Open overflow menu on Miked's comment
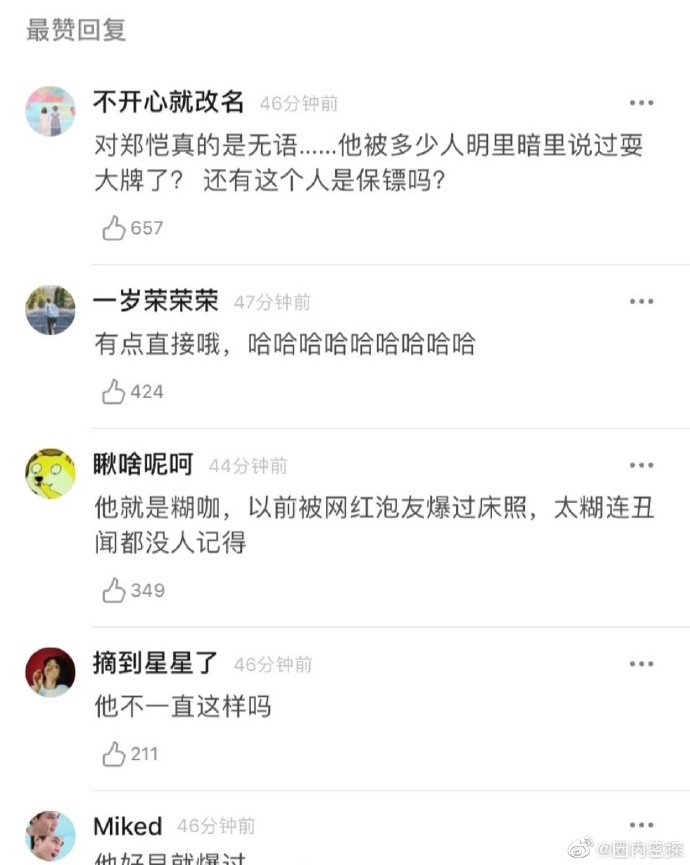Image resolution: width=690 pixels, height=865 pixels. coord(641,826)
